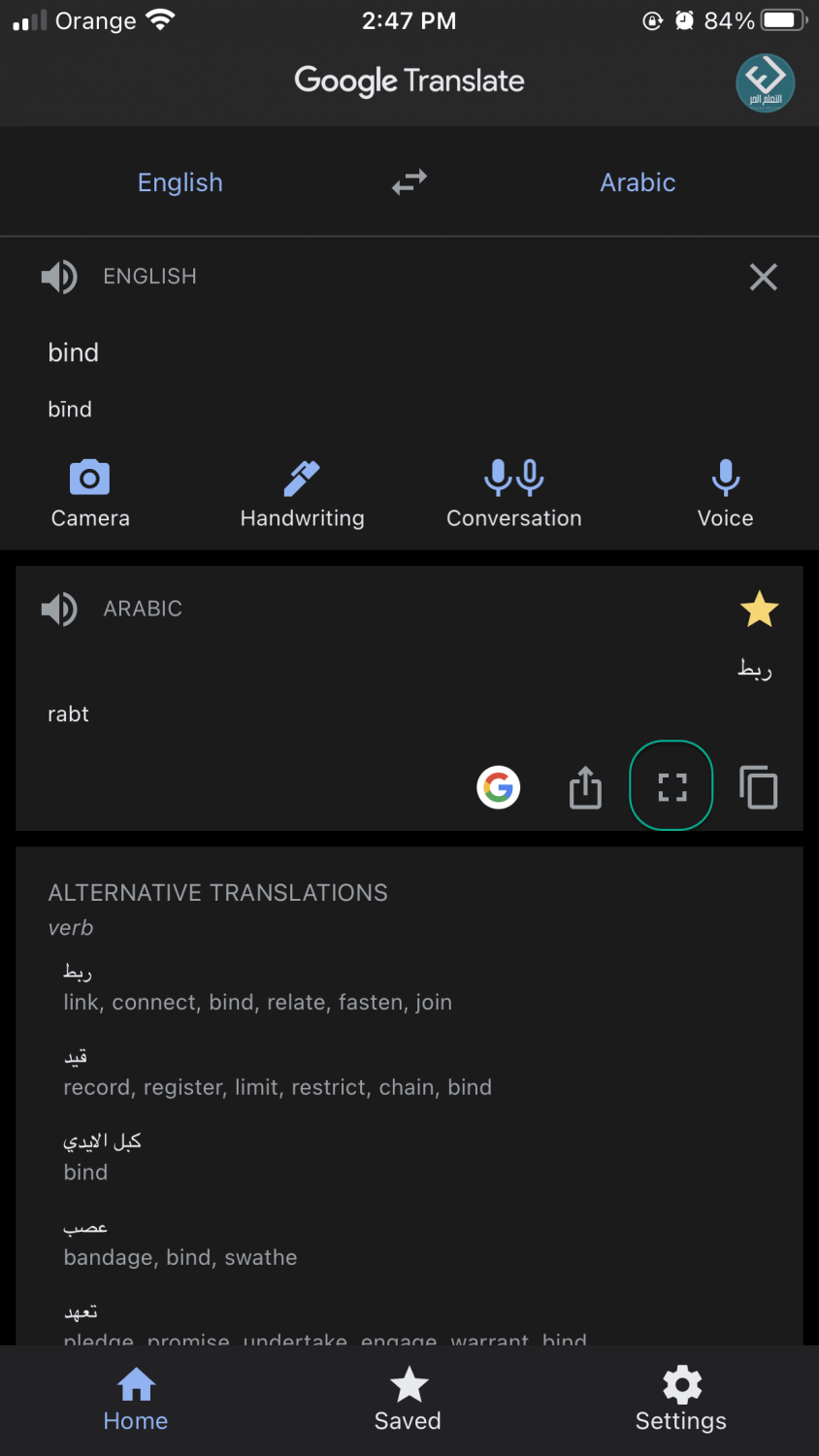Screen dimensions: 819x1456
Task: Show the translation in full screen
Action: pyautogui.click(x=672, y=786)
